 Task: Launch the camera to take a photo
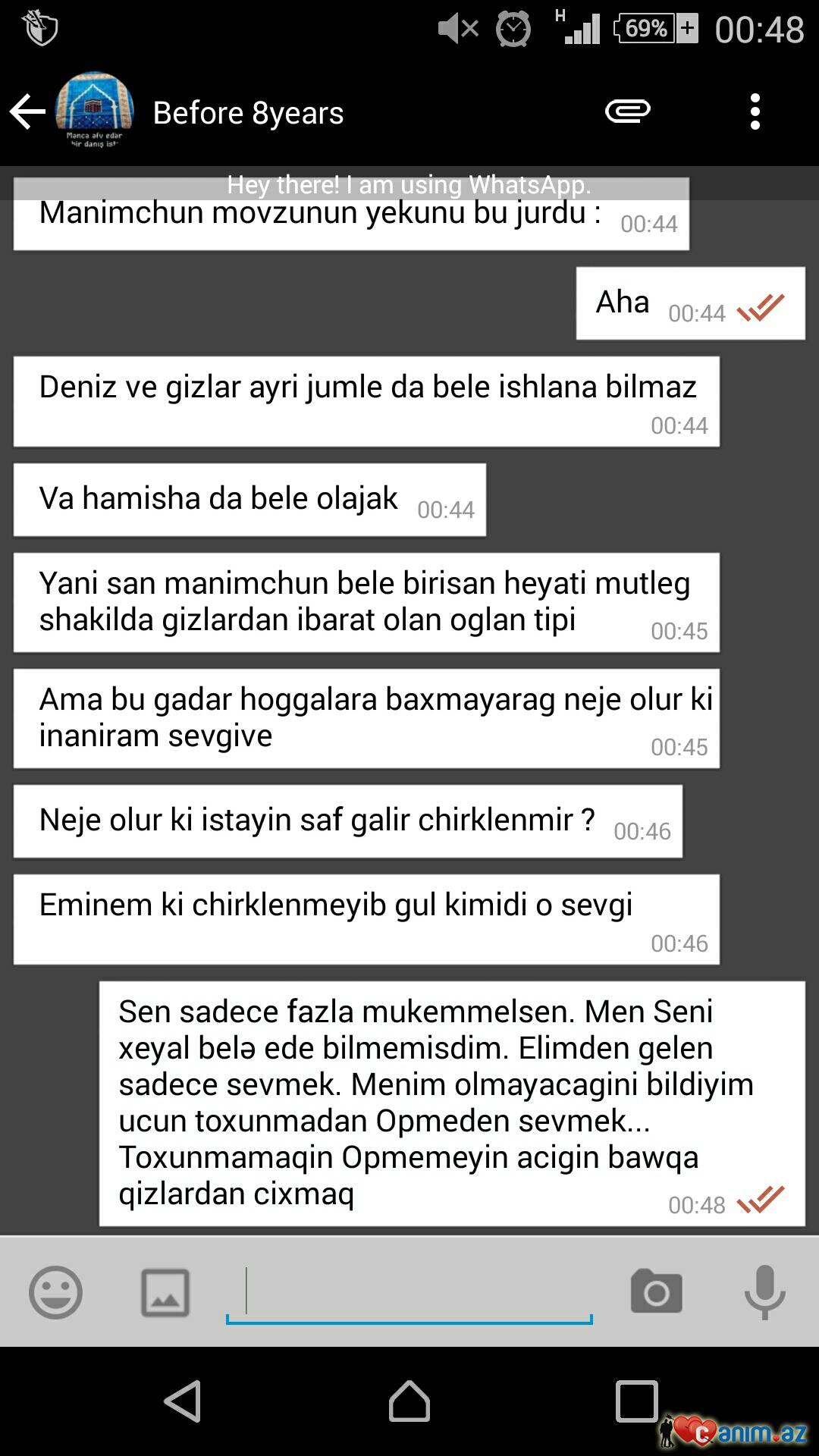pyautogui.click(x=657, y=1292)
